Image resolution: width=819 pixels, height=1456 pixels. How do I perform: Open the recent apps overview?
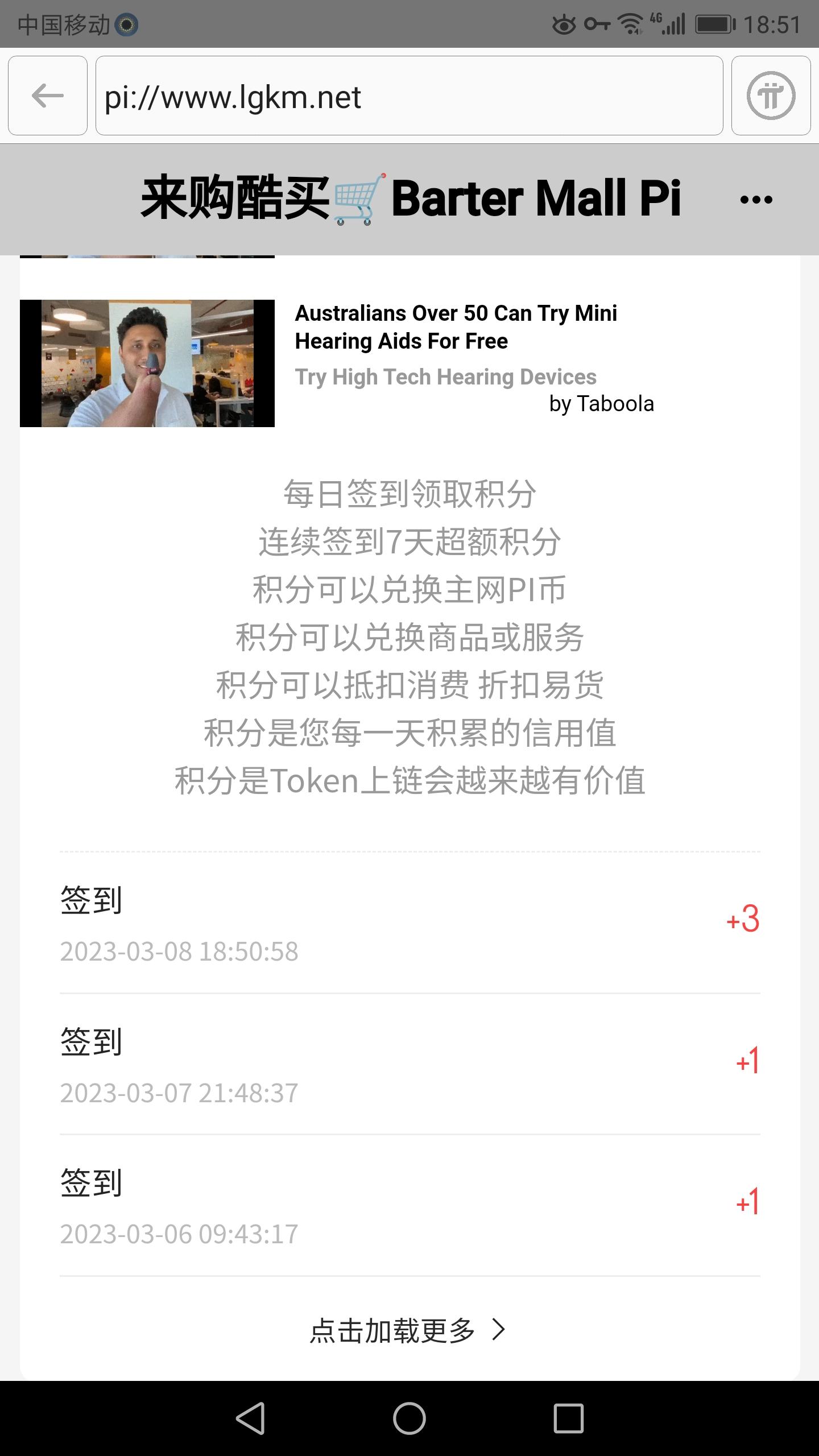(x=568, y=1418)
